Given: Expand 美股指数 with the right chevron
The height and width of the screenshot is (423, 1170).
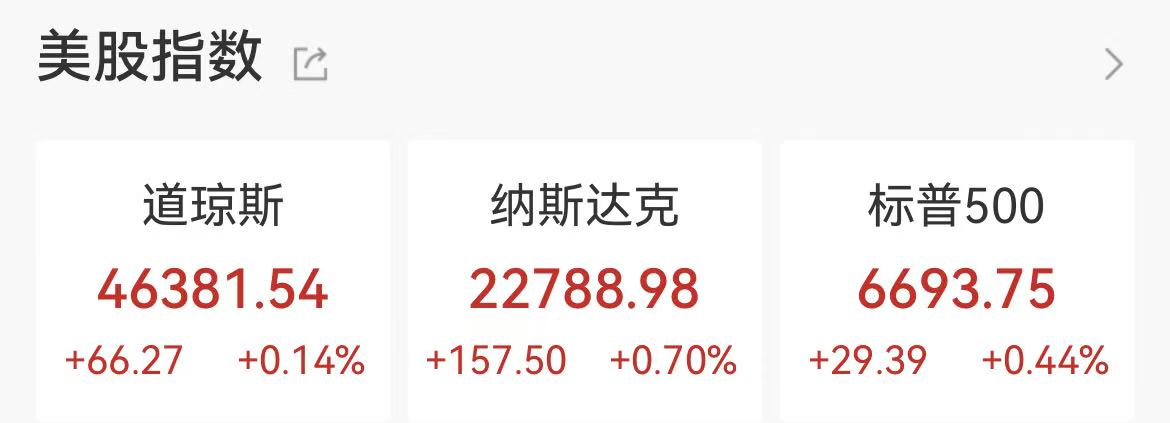Looking at the screenshot, I should [1113, 65].
